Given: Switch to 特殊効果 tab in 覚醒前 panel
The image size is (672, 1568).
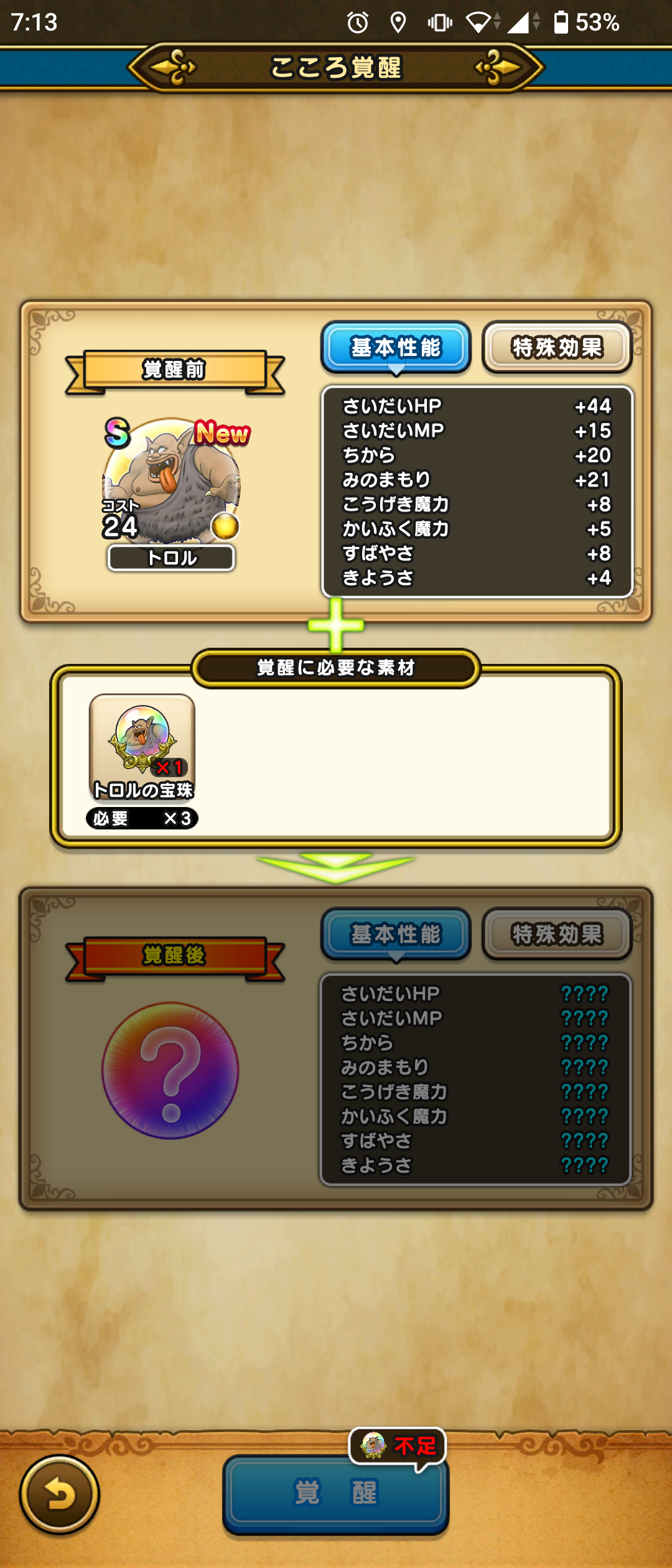Looking at the screenshot, I should [x=557, y=347].
